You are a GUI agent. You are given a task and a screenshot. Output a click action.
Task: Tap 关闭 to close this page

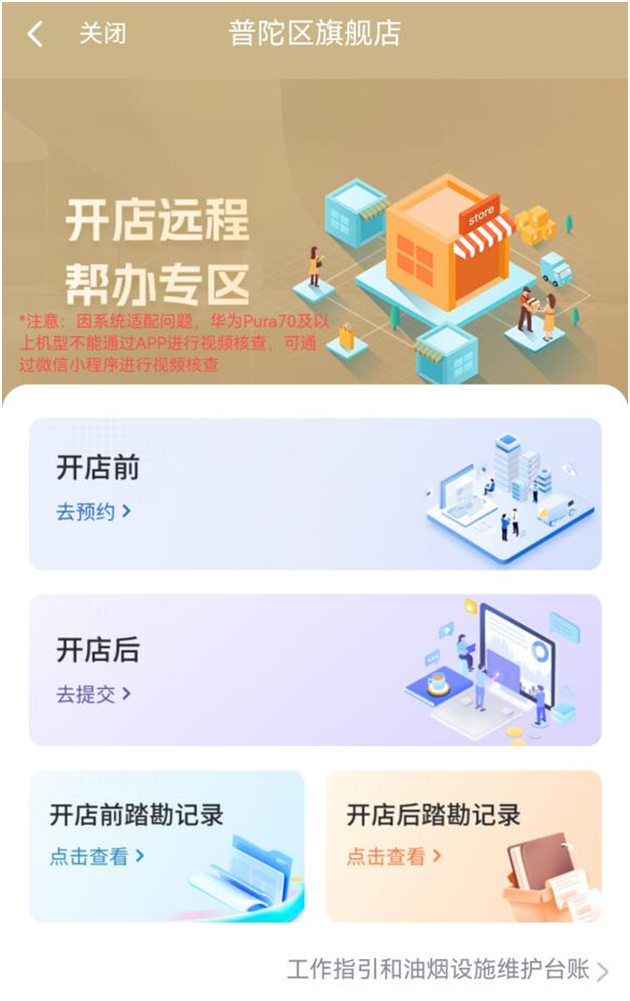(x=103, y=34)
